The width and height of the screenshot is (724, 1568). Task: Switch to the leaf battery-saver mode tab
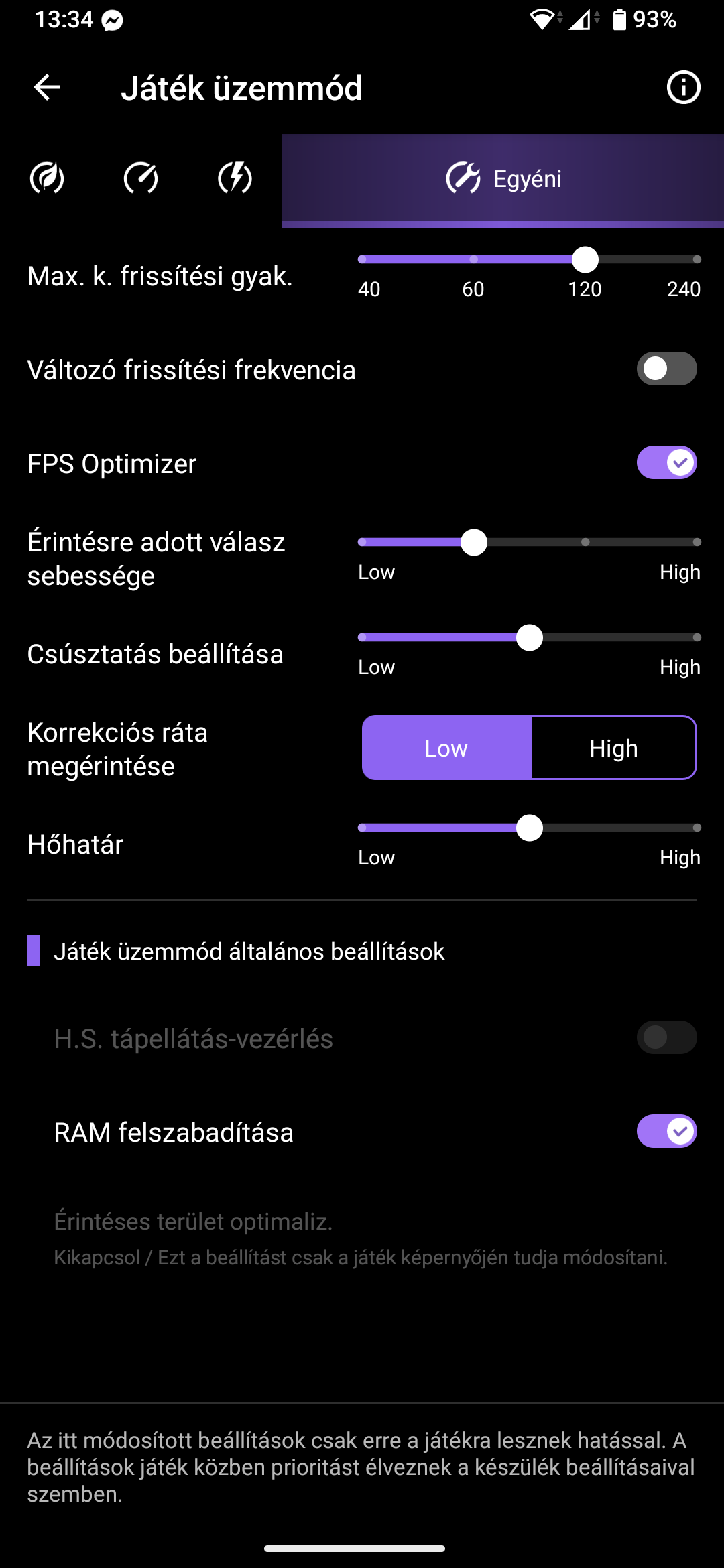47,178
